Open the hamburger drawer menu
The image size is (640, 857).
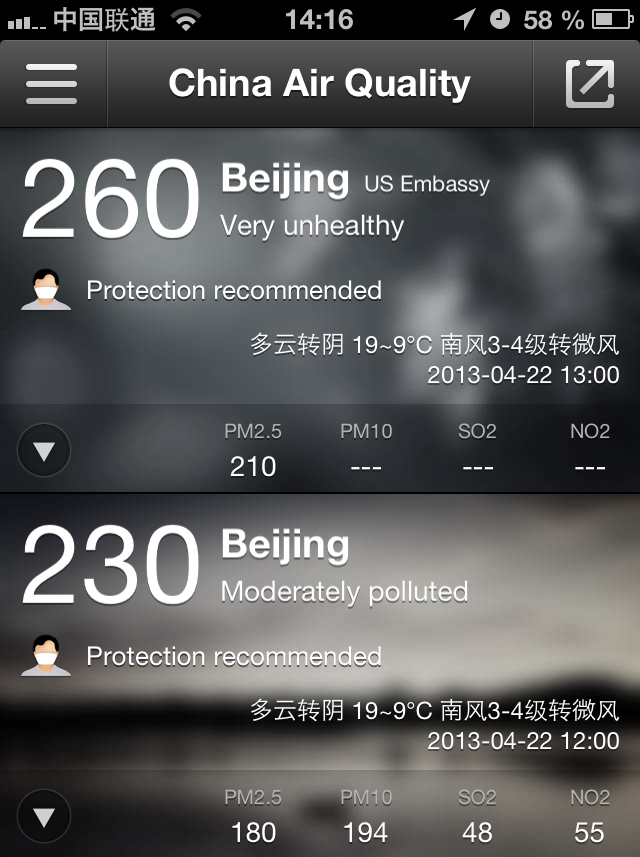pos(52,84)
